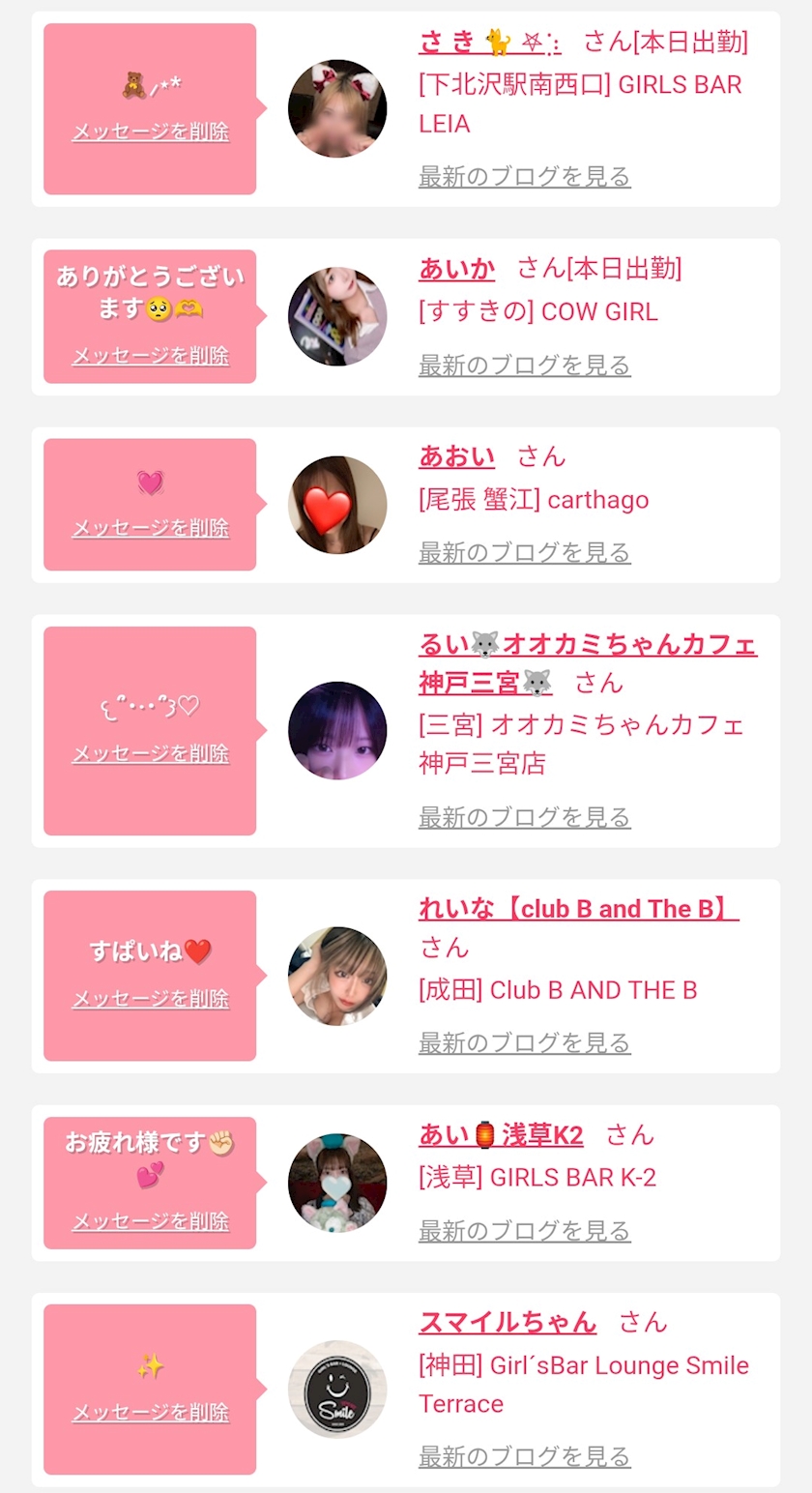Open れいな【club B and The B】profile
The width and height of the screenshot is (812, 1493).
pos(578,909)
